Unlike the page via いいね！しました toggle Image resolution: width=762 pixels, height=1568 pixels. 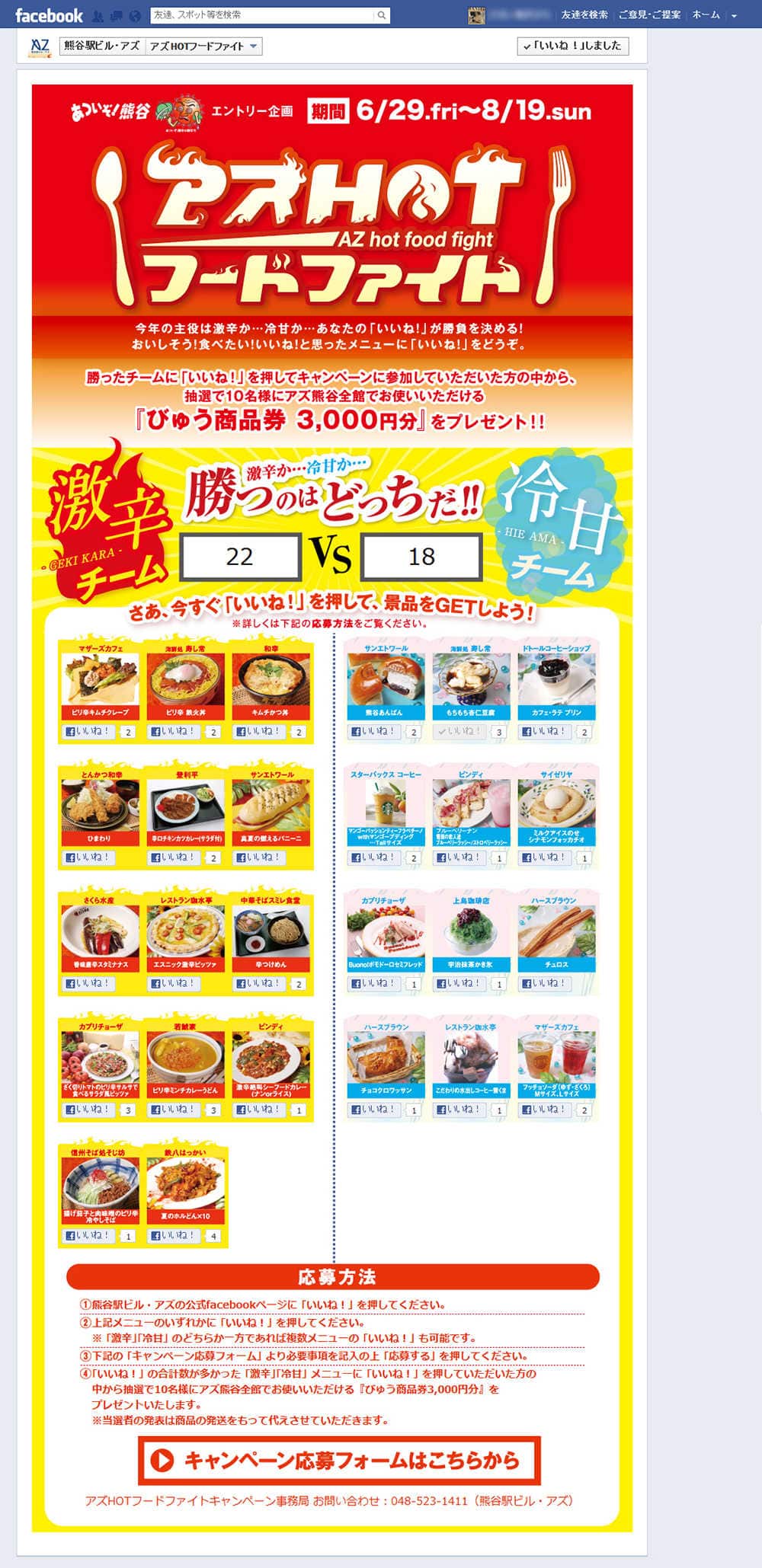[572, 46]
